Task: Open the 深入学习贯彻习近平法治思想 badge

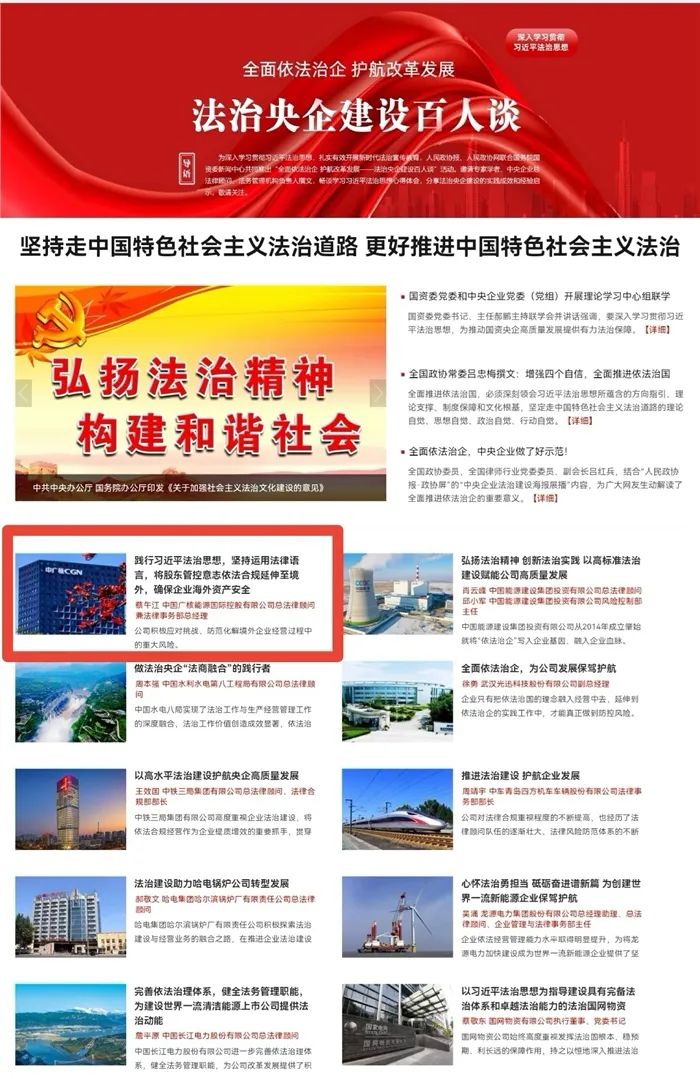Action: pos(540,40)
